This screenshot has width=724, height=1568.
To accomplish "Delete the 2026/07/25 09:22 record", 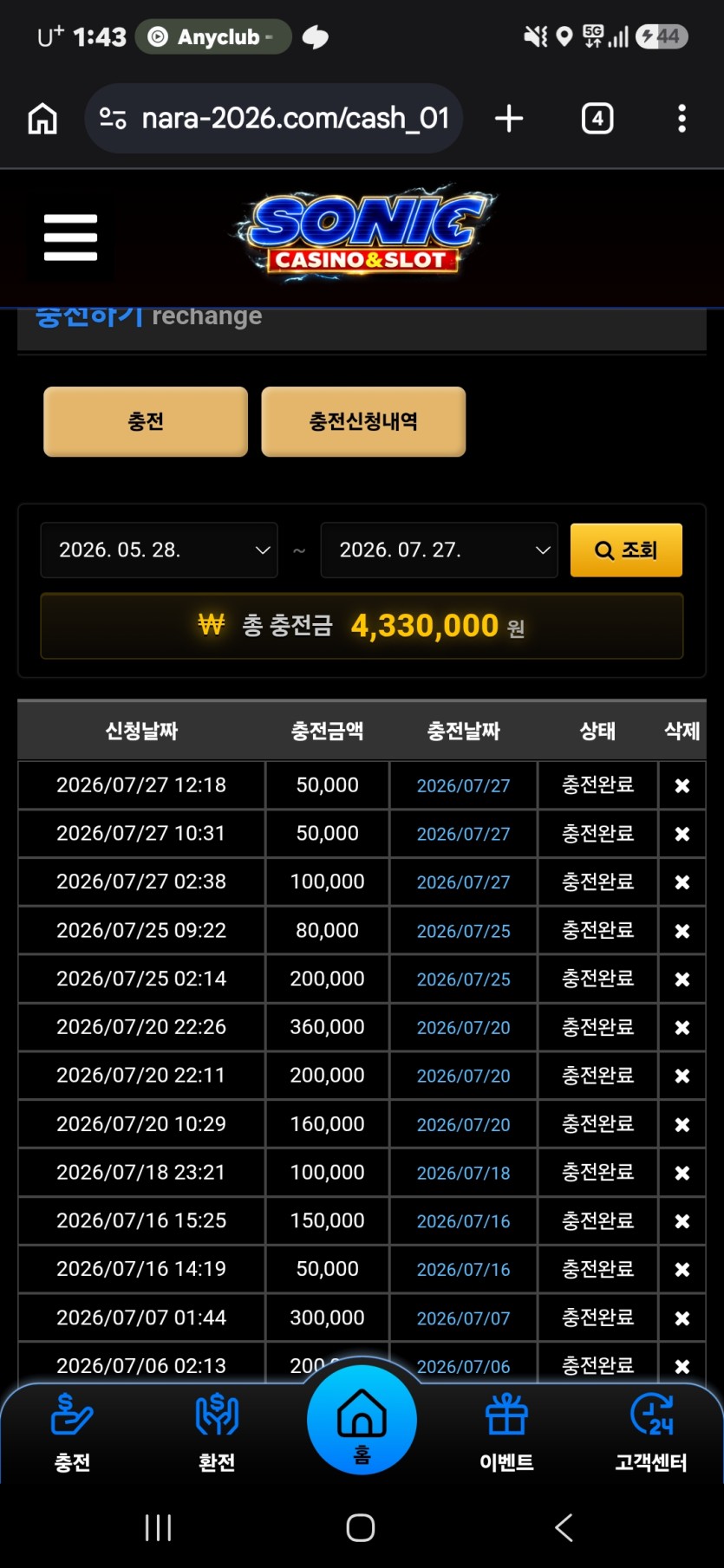I will 682,931.
